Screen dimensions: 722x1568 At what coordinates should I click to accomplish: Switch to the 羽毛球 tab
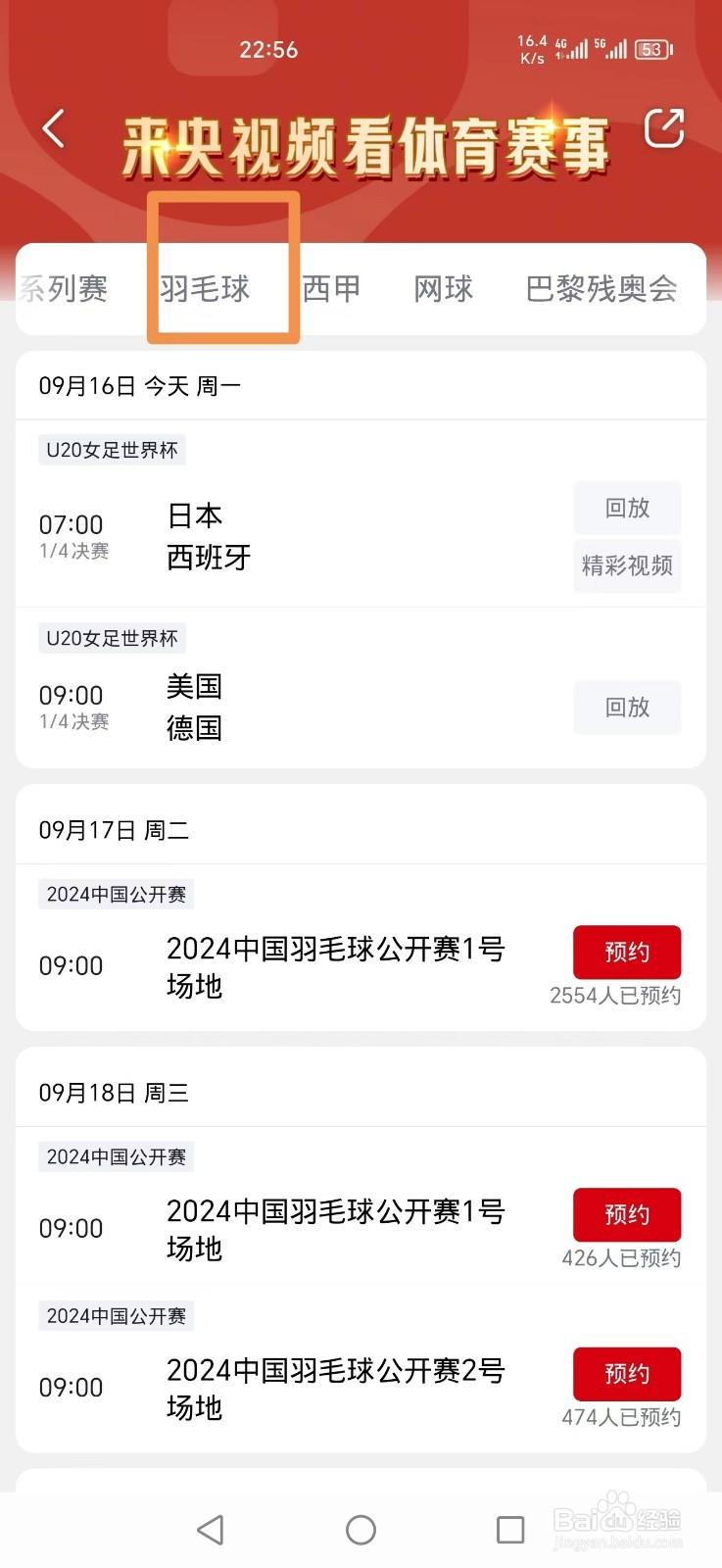coord(205,289)
